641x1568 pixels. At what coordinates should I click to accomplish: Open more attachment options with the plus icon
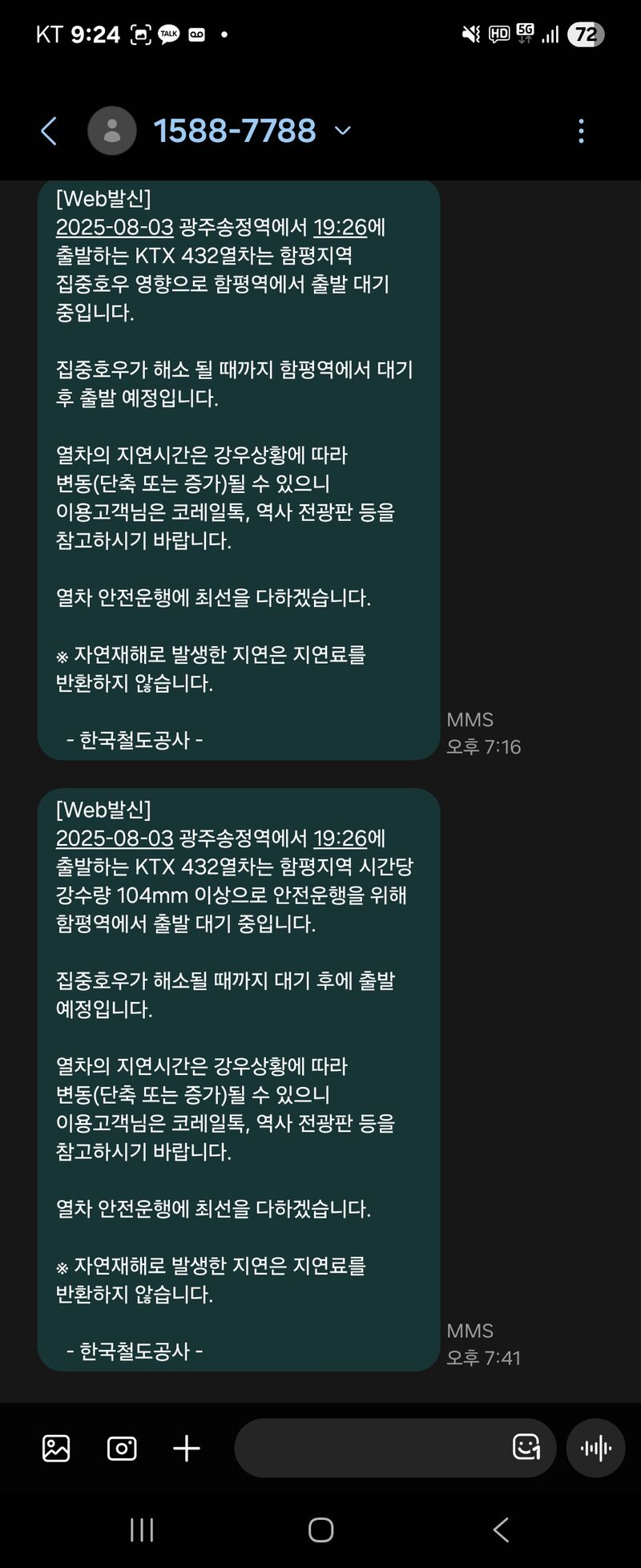pyautogui.click(x=187, y=1448)
